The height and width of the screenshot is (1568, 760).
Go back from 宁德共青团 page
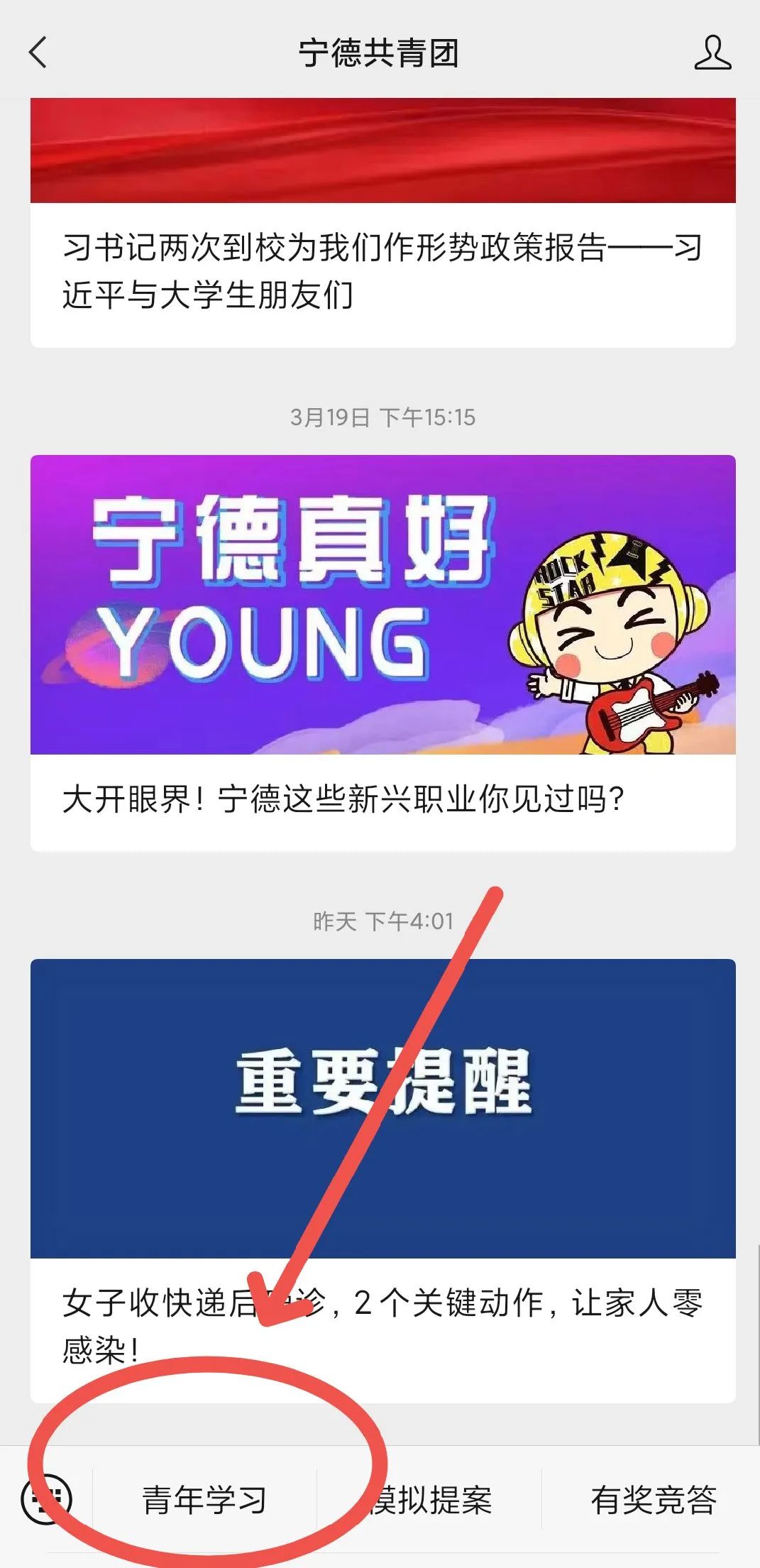coord(38,53)
